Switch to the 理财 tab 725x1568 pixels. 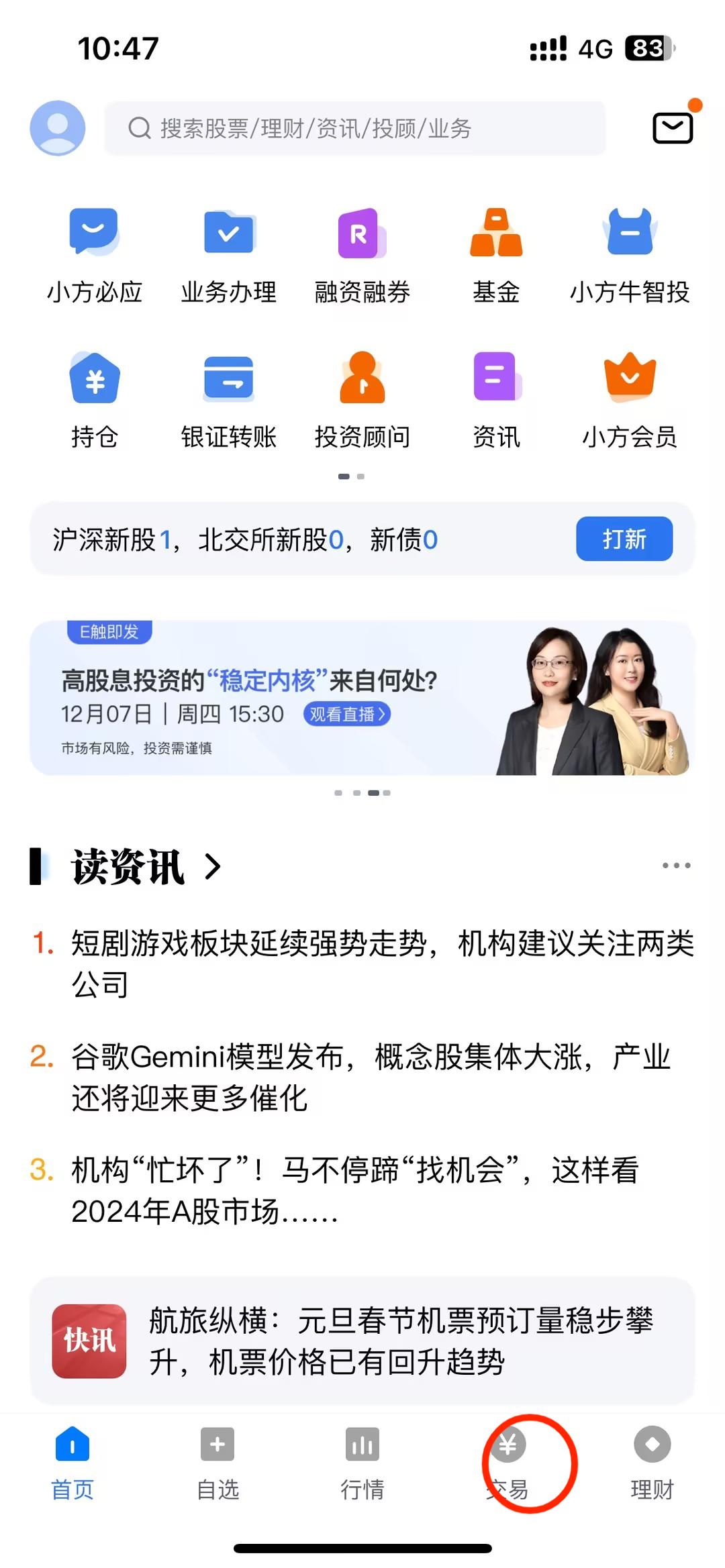(x=652, y=1464)
